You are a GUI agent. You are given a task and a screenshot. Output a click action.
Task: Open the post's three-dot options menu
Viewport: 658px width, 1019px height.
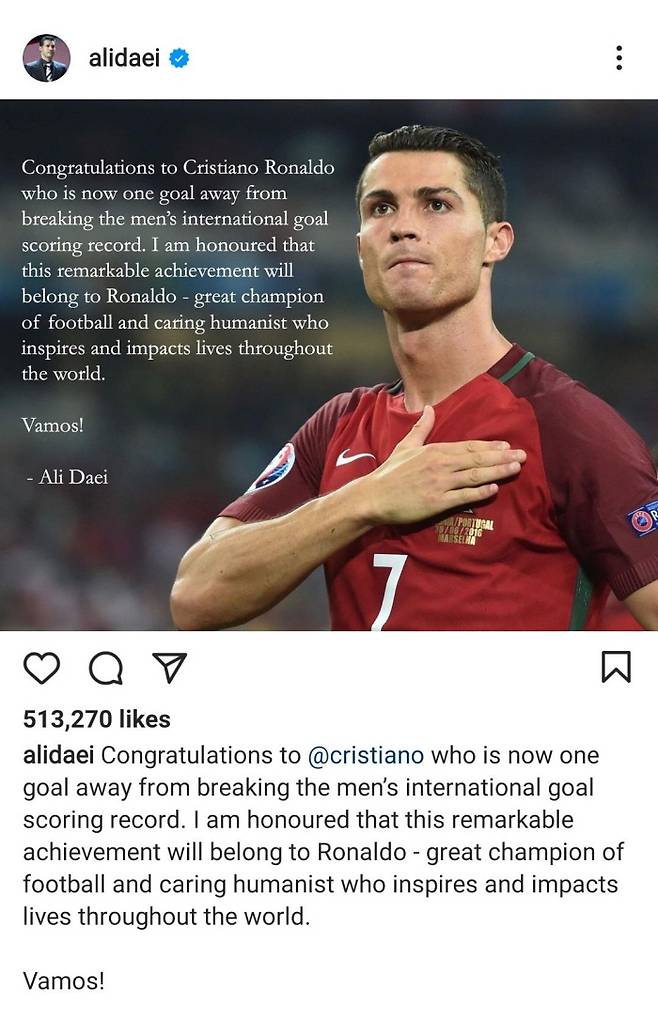[x=619, y=58]
